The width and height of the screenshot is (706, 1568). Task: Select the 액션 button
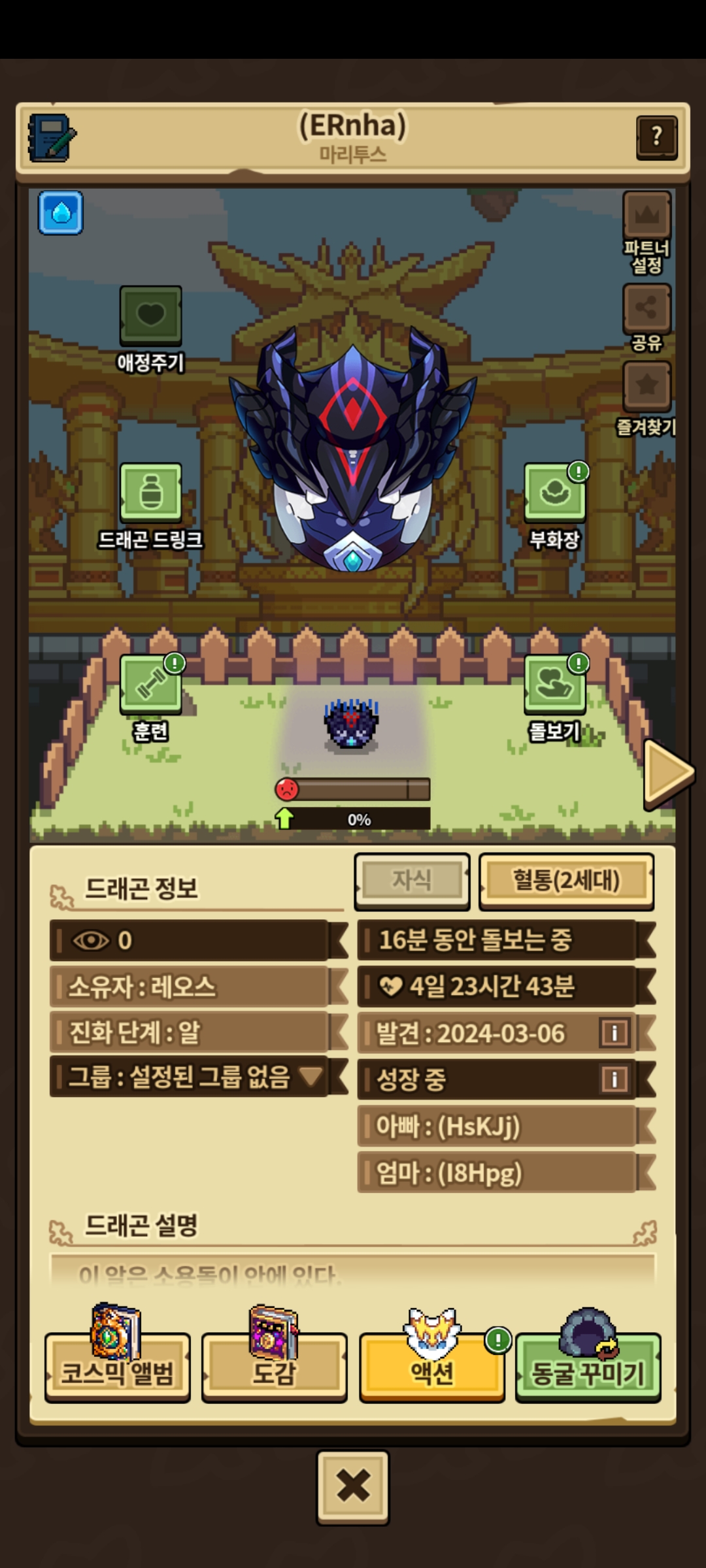pyautogui.click(x=431, y=1367)
